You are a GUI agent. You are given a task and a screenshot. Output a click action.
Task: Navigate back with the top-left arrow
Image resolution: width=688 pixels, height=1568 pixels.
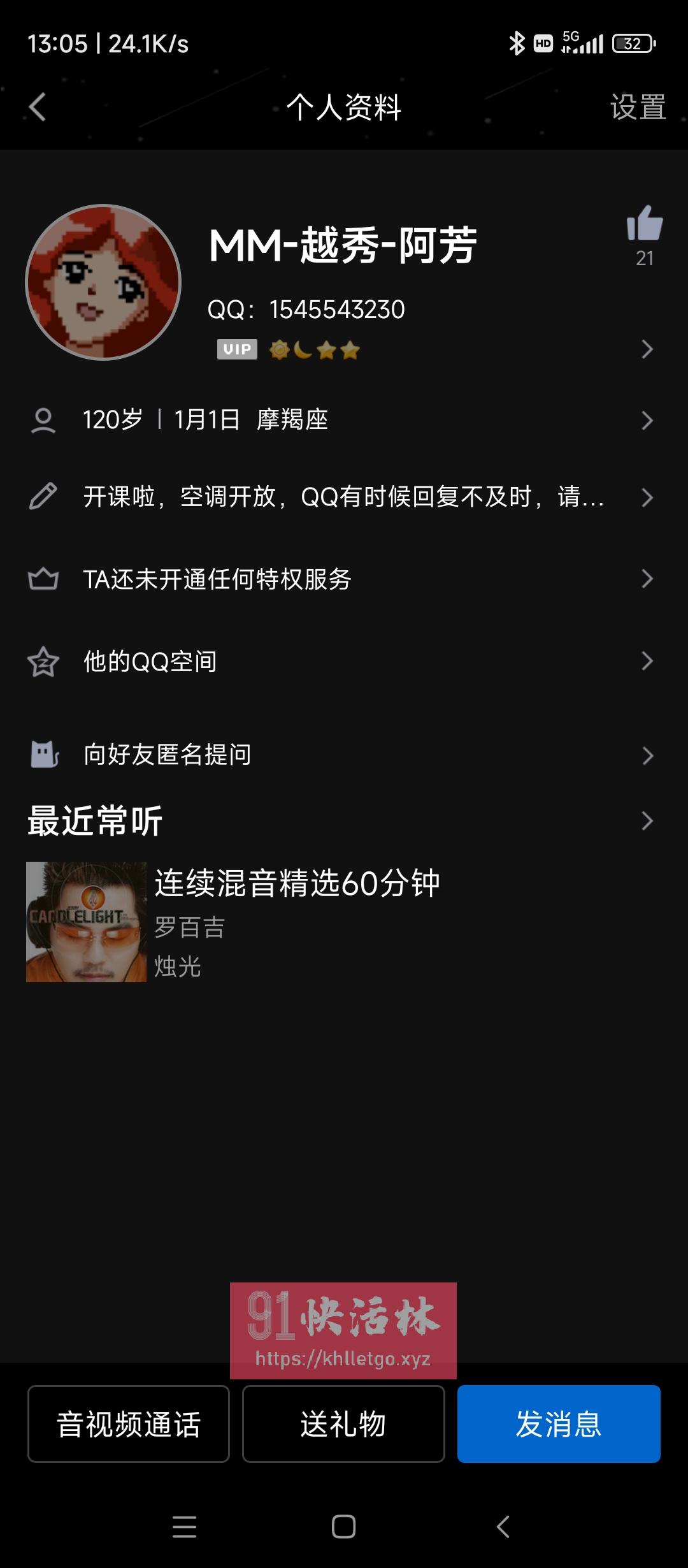point(36,108)
